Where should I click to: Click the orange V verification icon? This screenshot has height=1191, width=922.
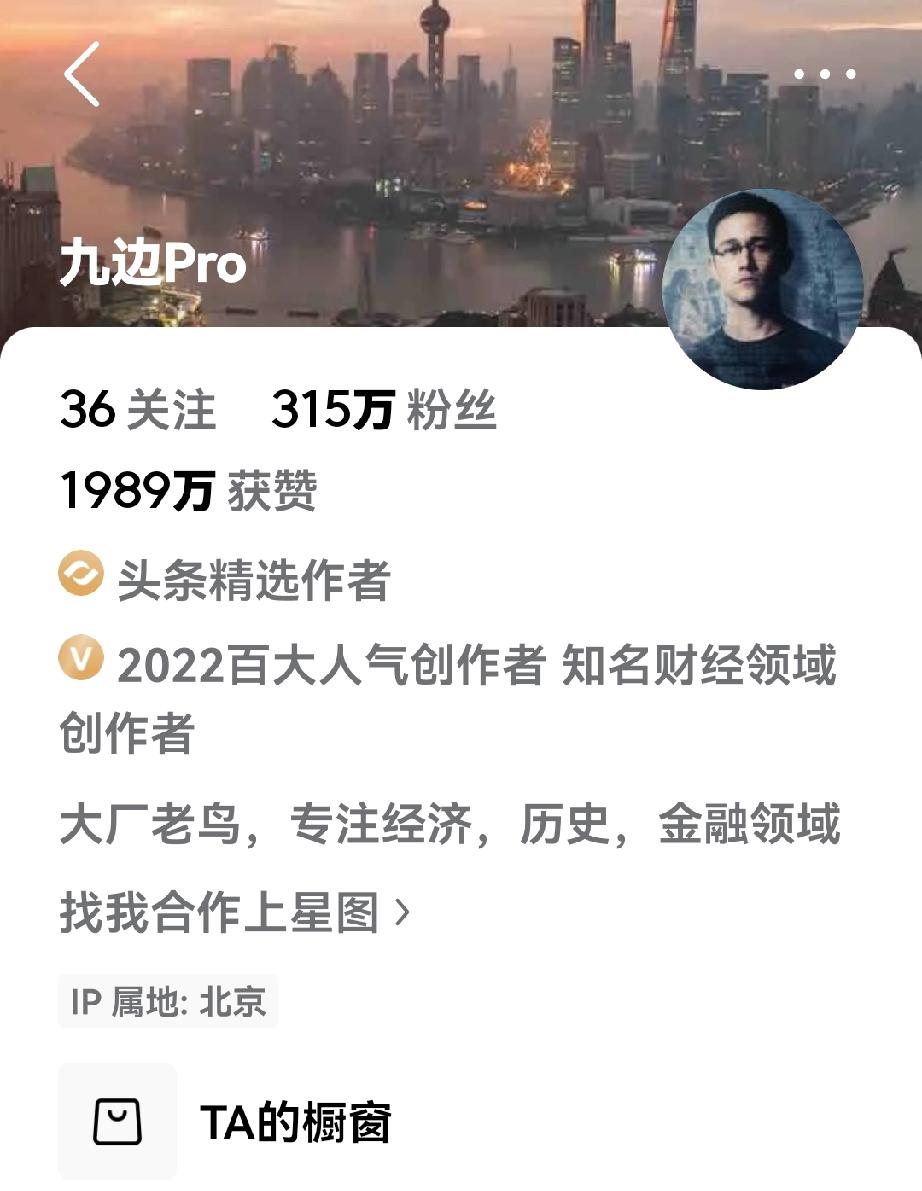(x=83, y=657)
